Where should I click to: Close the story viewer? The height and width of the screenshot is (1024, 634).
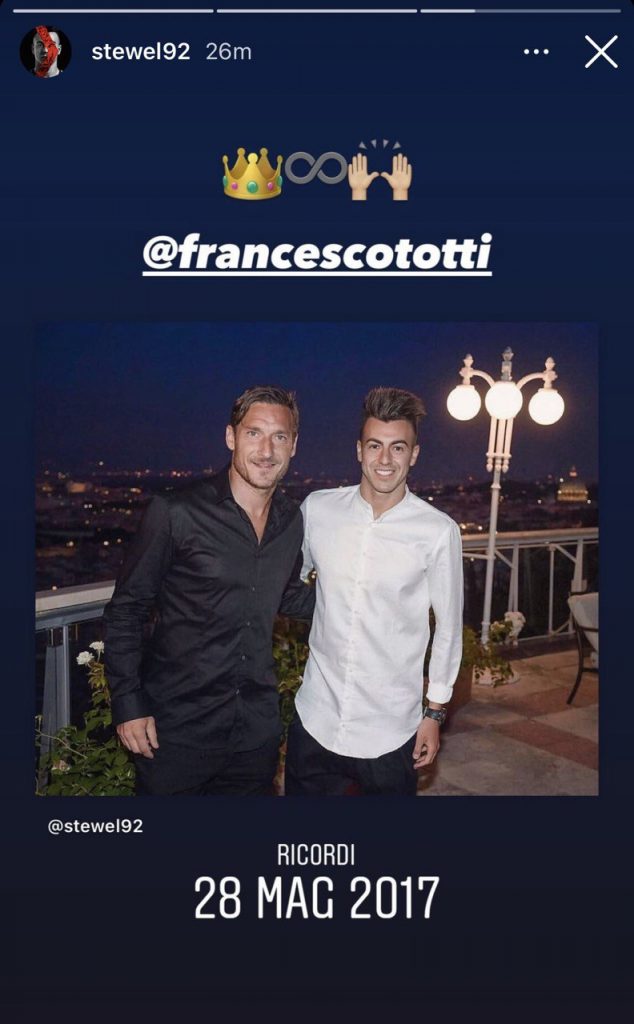click(601, 52)
